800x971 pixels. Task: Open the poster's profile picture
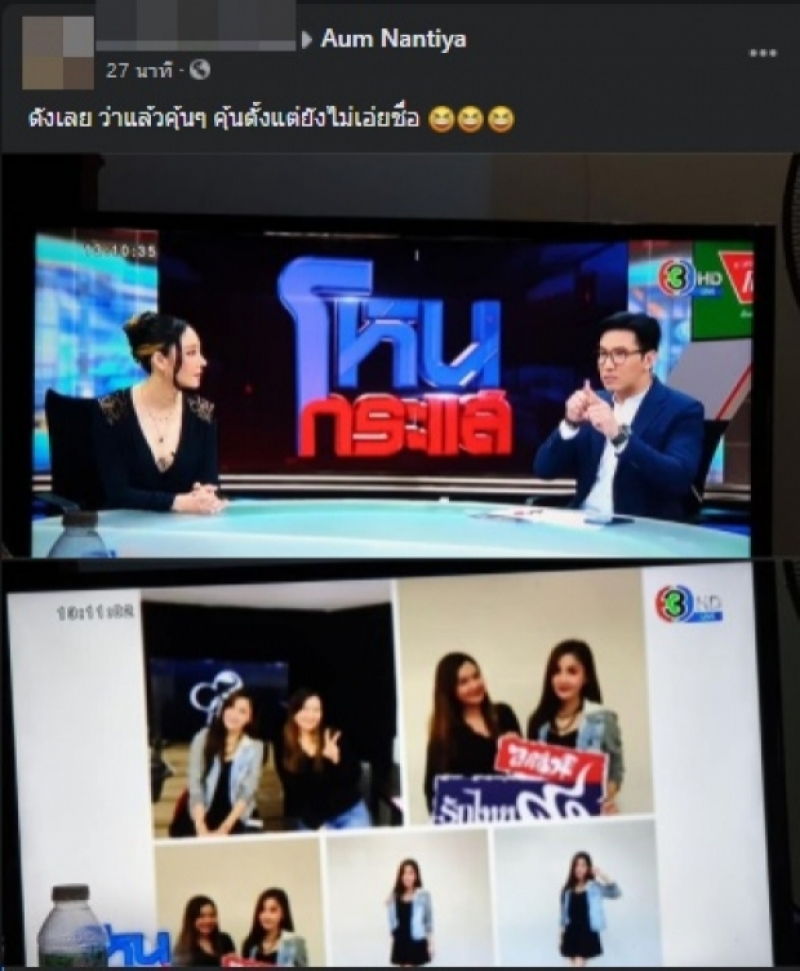[58, 53]
